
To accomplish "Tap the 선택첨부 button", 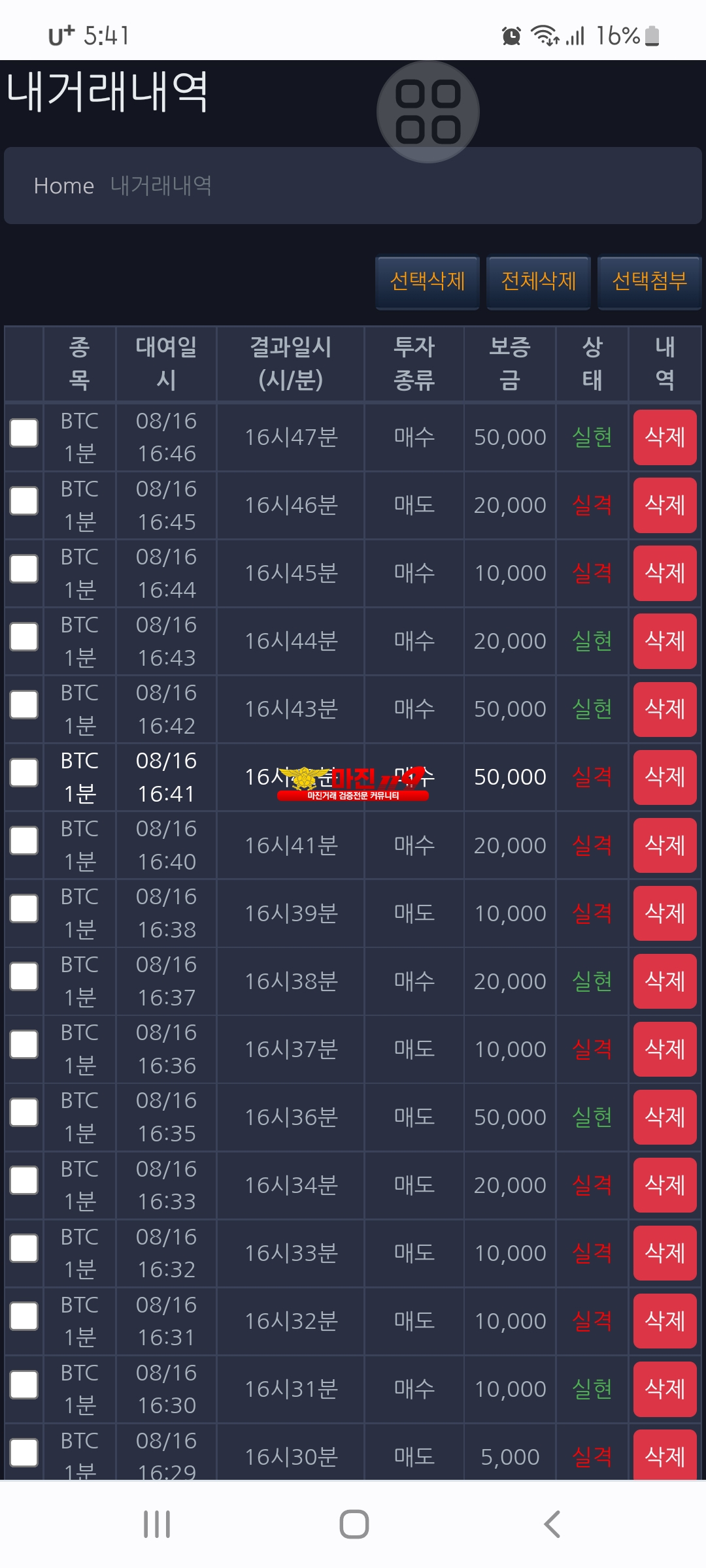I will coord(650,282).
